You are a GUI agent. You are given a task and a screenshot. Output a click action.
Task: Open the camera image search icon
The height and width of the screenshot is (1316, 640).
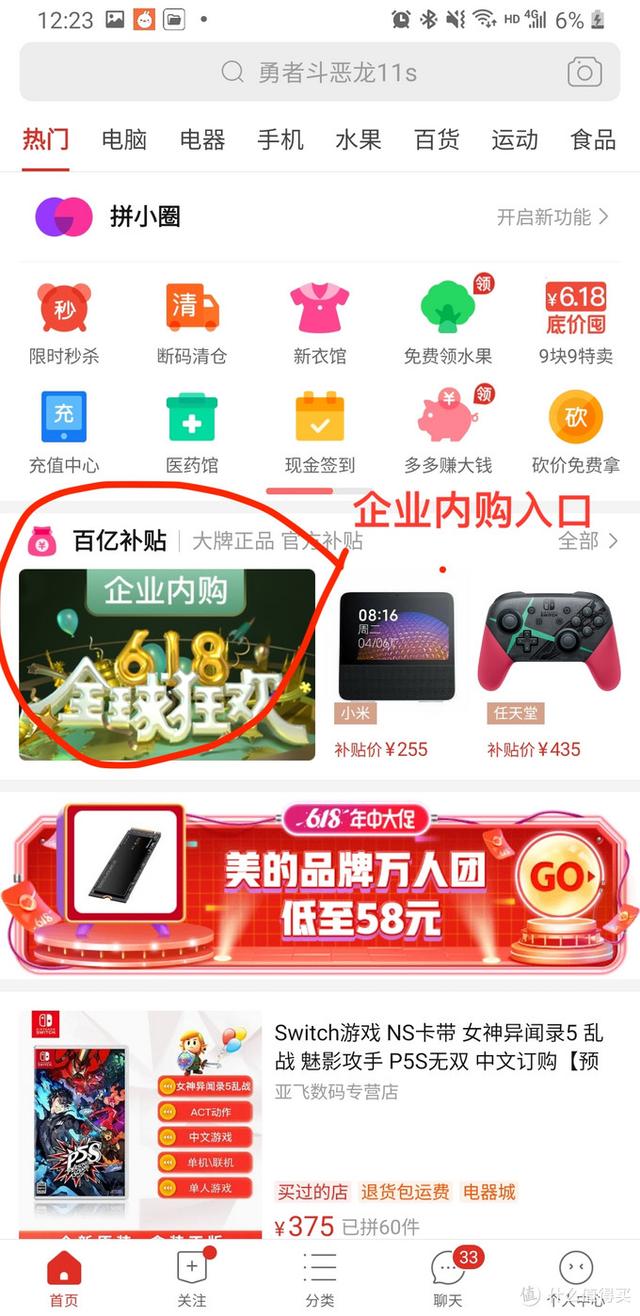[x=584, y=72]
